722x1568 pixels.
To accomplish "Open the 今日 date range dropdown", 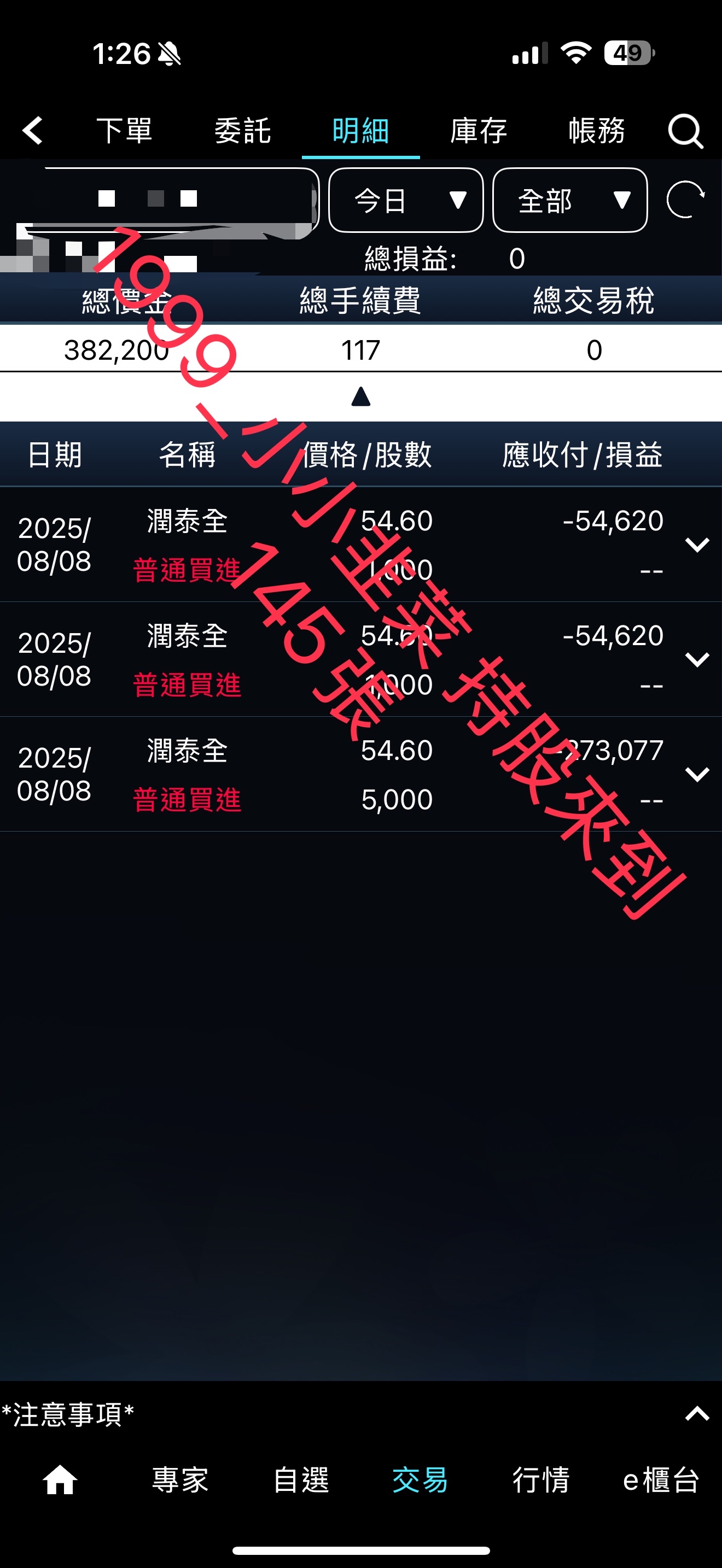I will (x=405, y=200).
